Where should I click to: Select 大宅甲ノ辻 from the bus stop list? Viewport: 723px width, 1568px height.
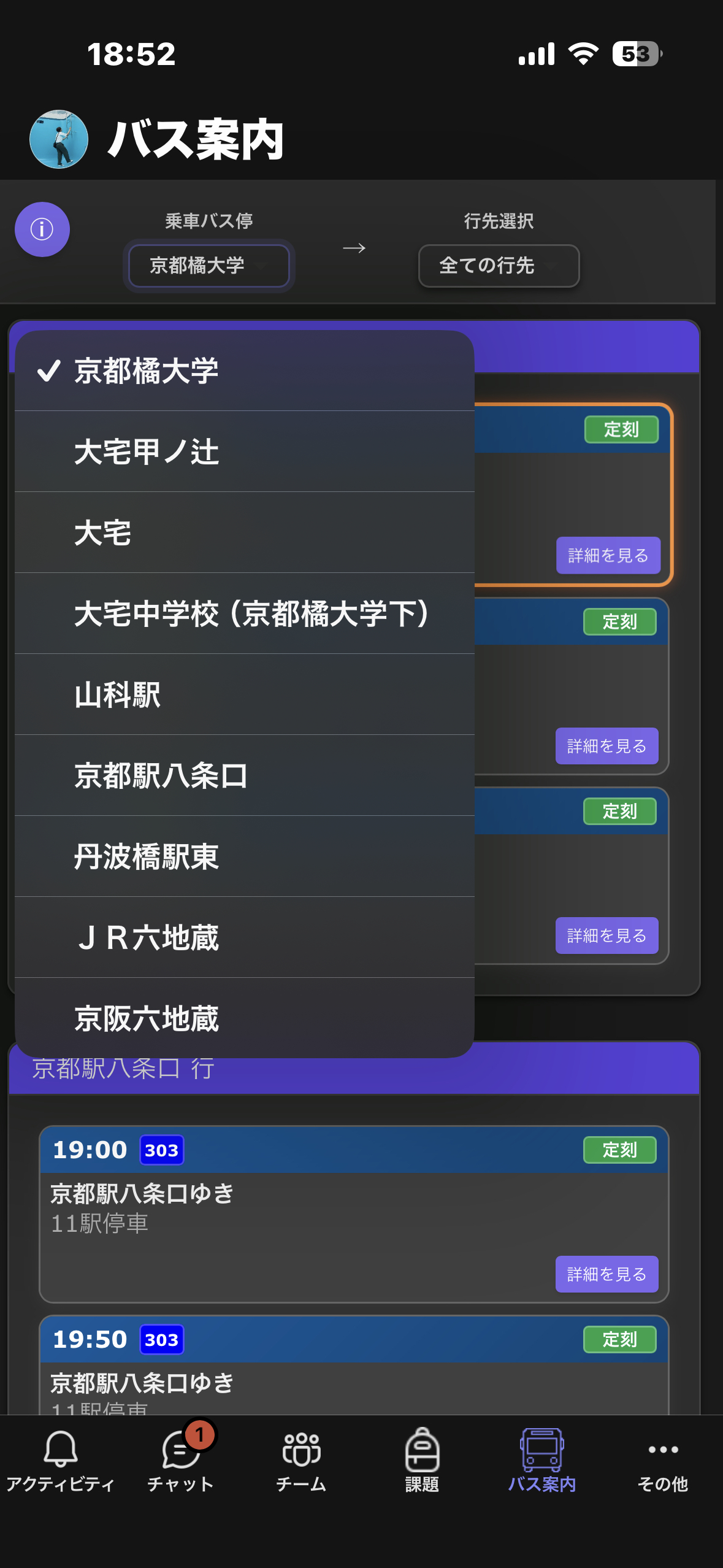point(244,452)
